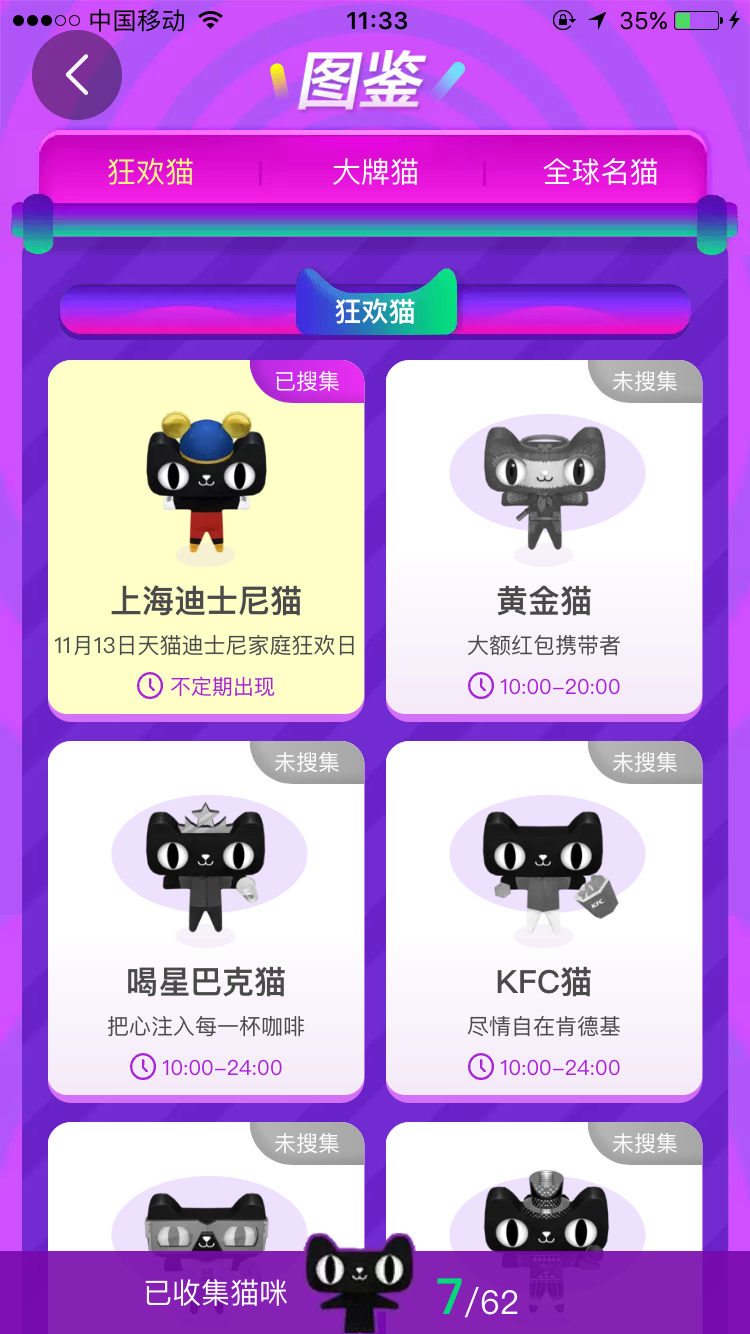
Task: Open the 上海迪士尼猫 card
Action: tap(206, 537)
